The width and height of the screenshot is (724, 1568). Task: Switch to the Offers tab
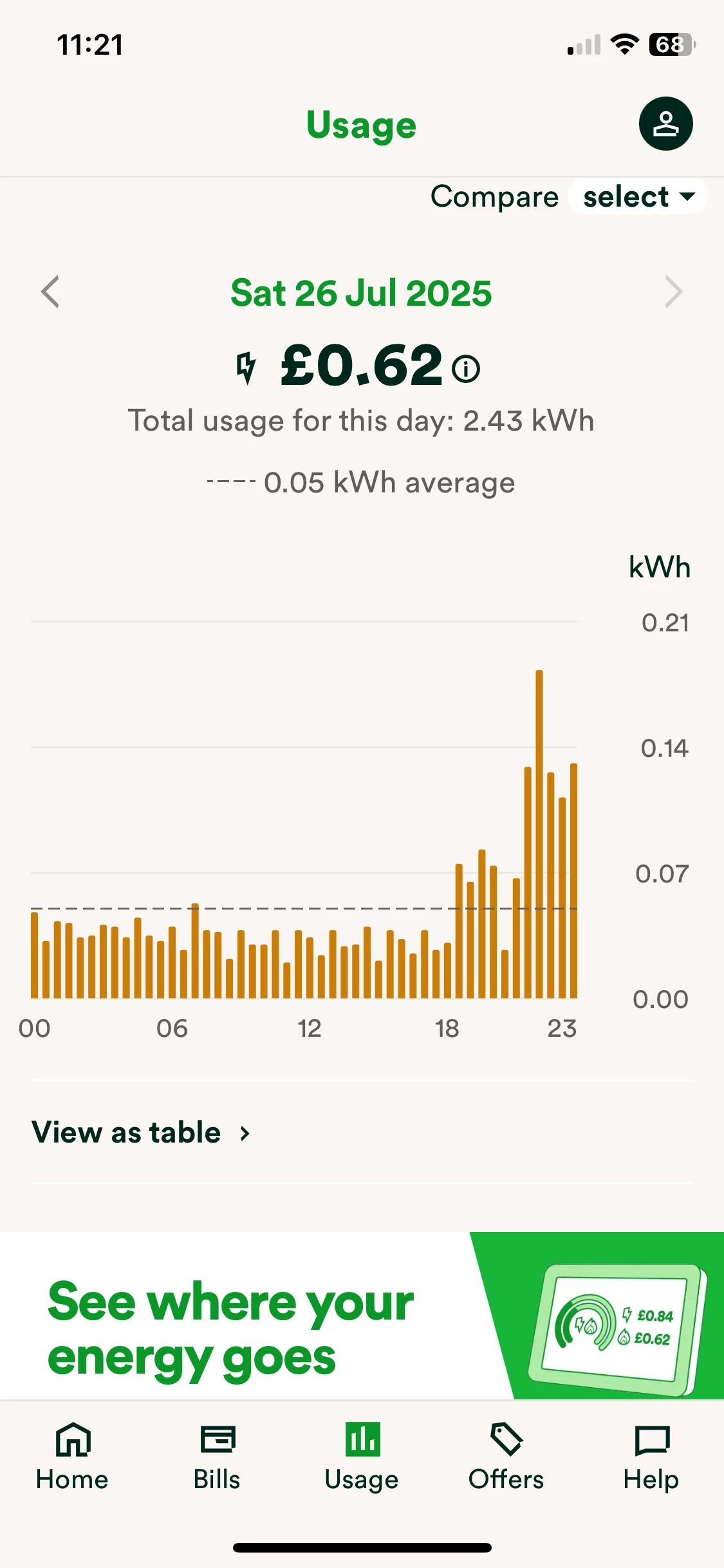pos(506,1457)
